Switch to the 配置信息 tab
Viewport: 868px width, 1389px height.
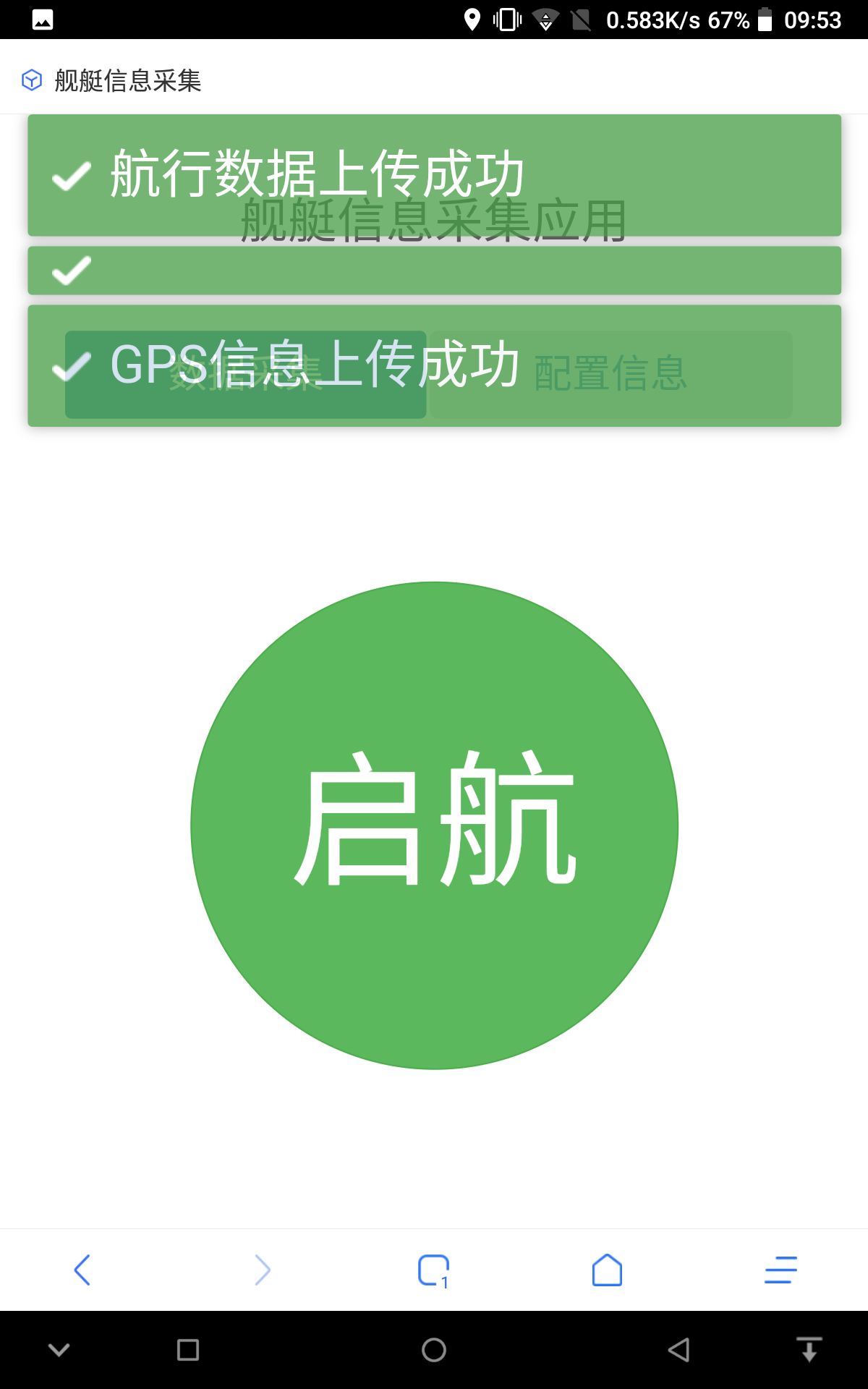click(610, 374)
